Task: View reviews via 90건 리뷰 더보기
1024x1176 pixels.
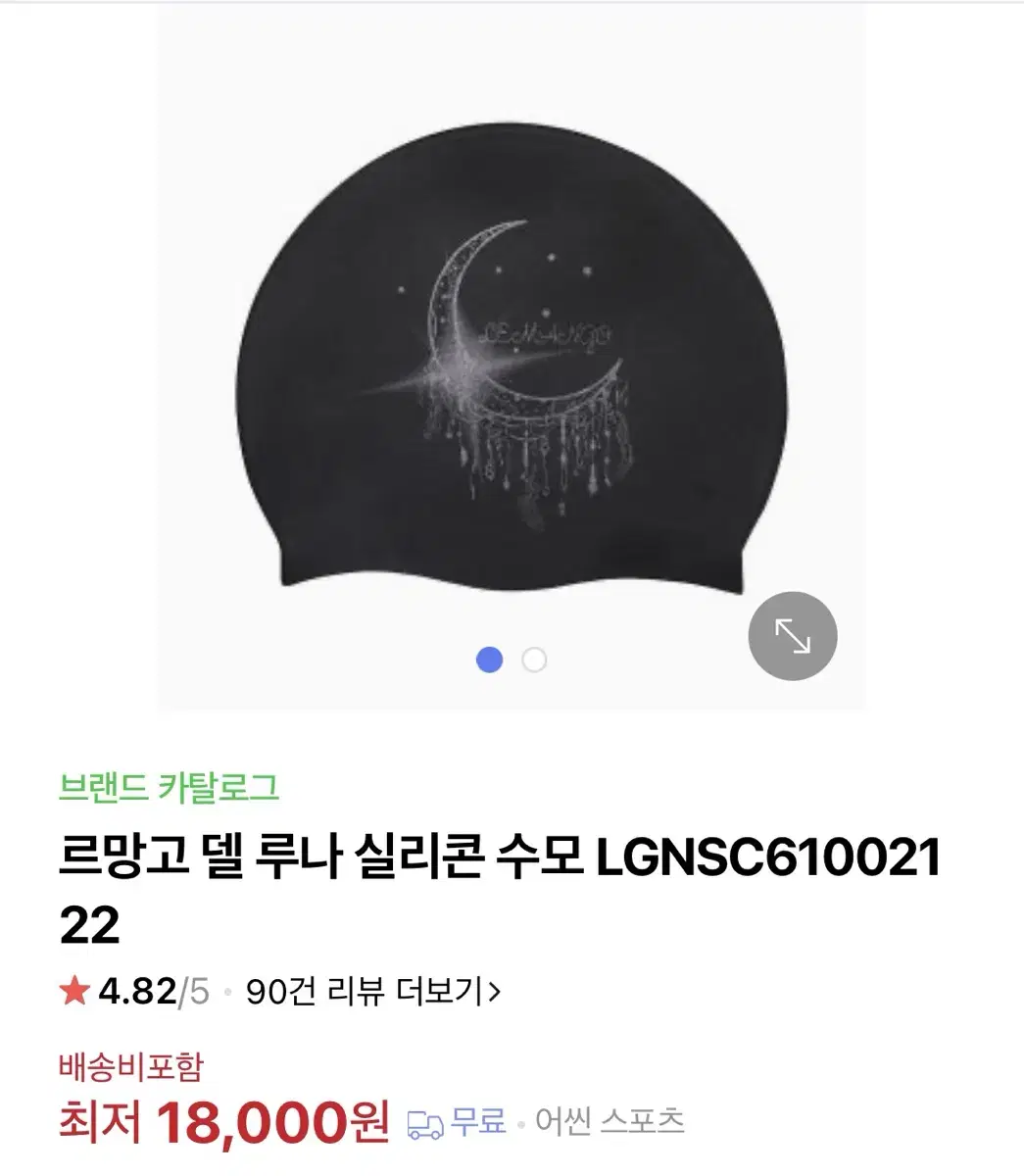Action: (x=367, y=992)
